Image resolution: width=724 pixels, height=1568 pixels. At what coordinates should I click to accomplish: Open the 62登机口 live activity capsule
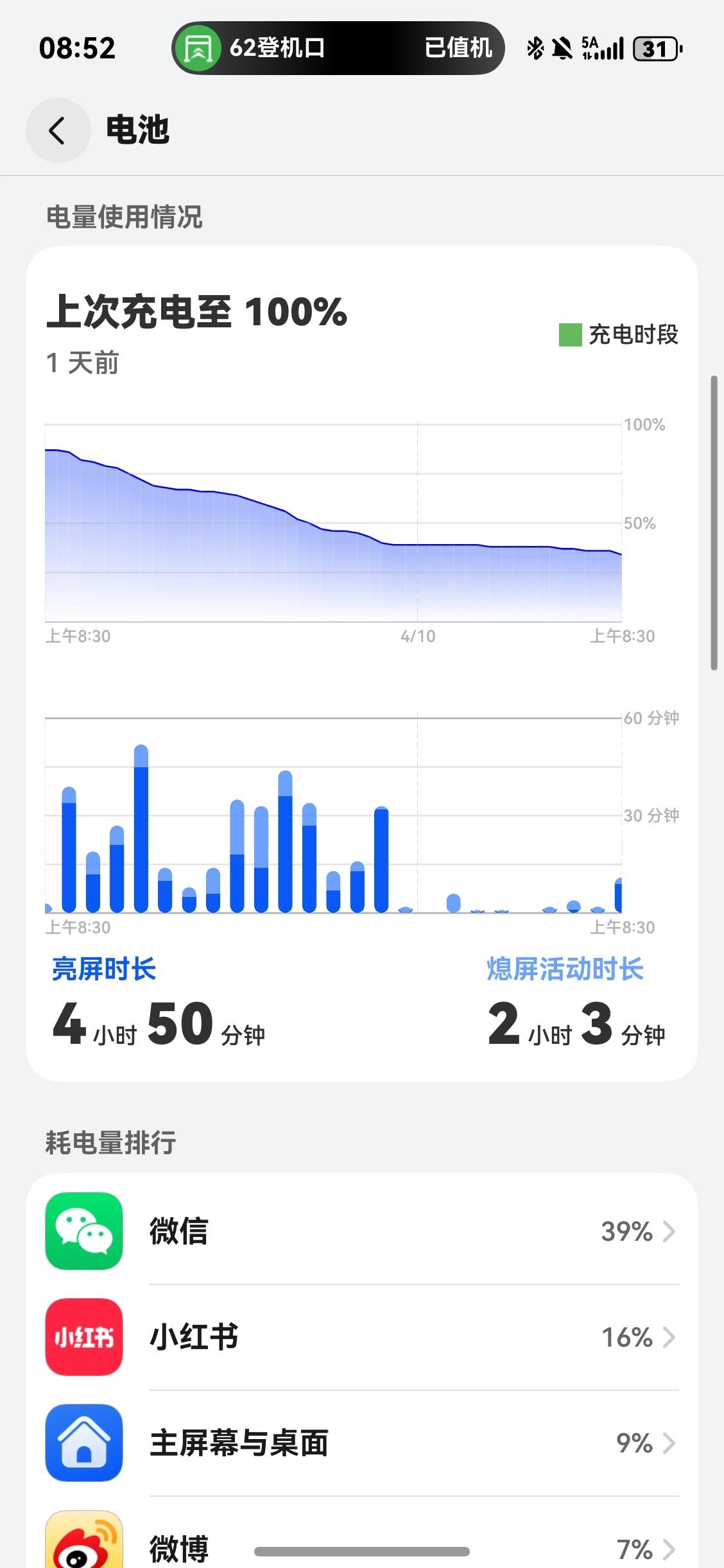pyautogui.click(x=338, y=48)
